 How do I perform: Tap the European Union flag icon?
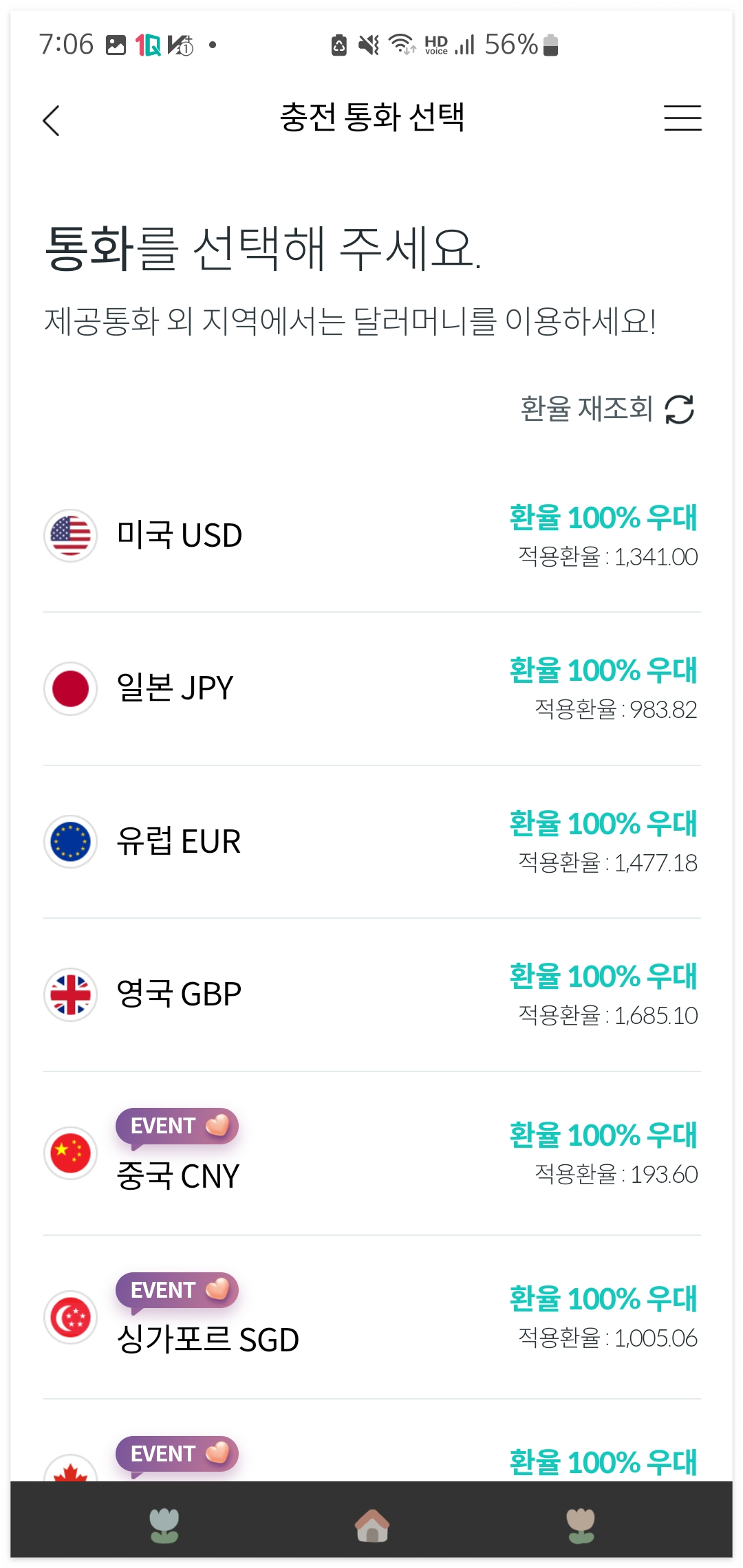pyautogui.click(x=71, y=842)
